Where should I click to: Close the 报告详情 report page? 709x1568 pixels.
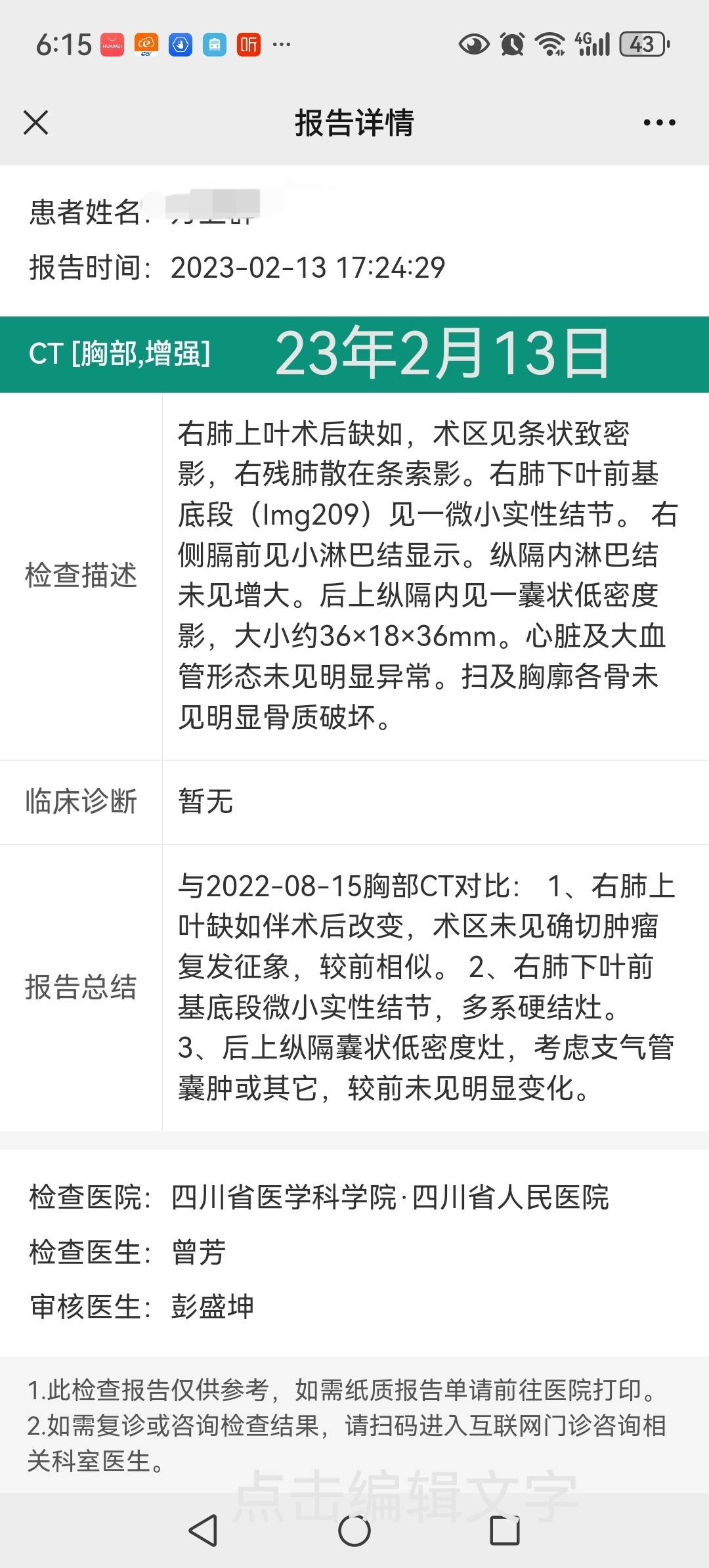[x=36, y=121]
